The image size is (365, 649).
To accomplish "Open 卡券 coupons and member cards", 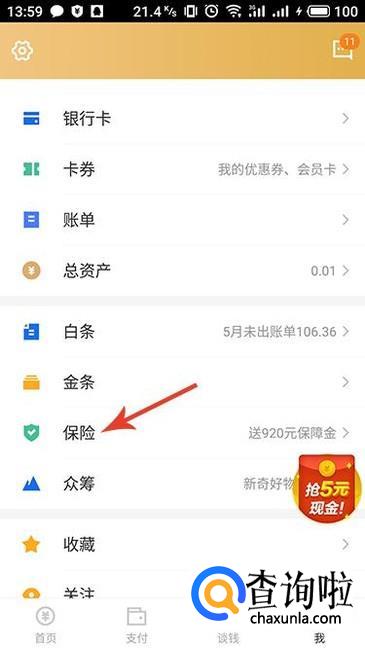I will point(182,169).
